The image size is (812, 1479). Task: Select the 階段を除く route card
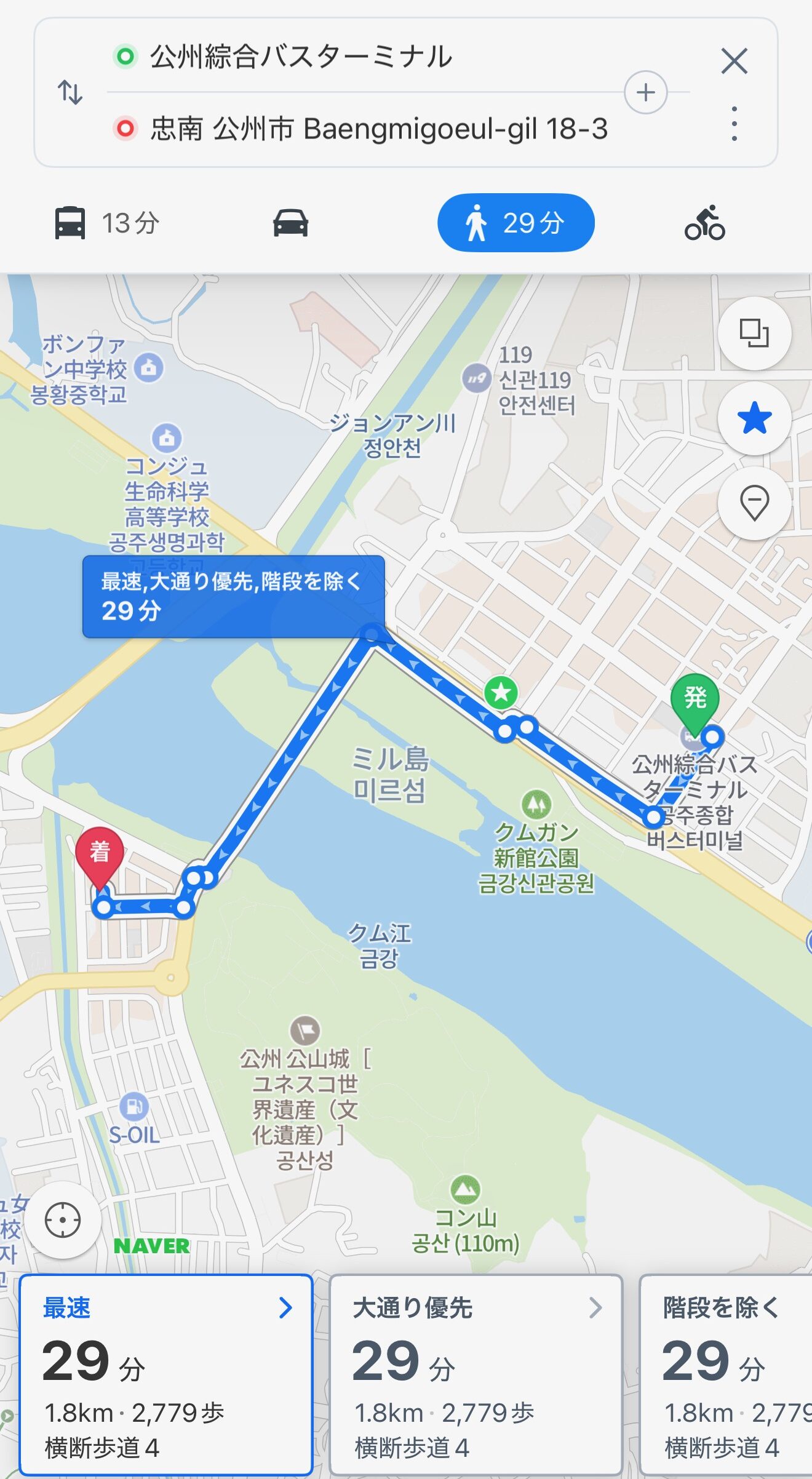click(x=726, y=1376)
